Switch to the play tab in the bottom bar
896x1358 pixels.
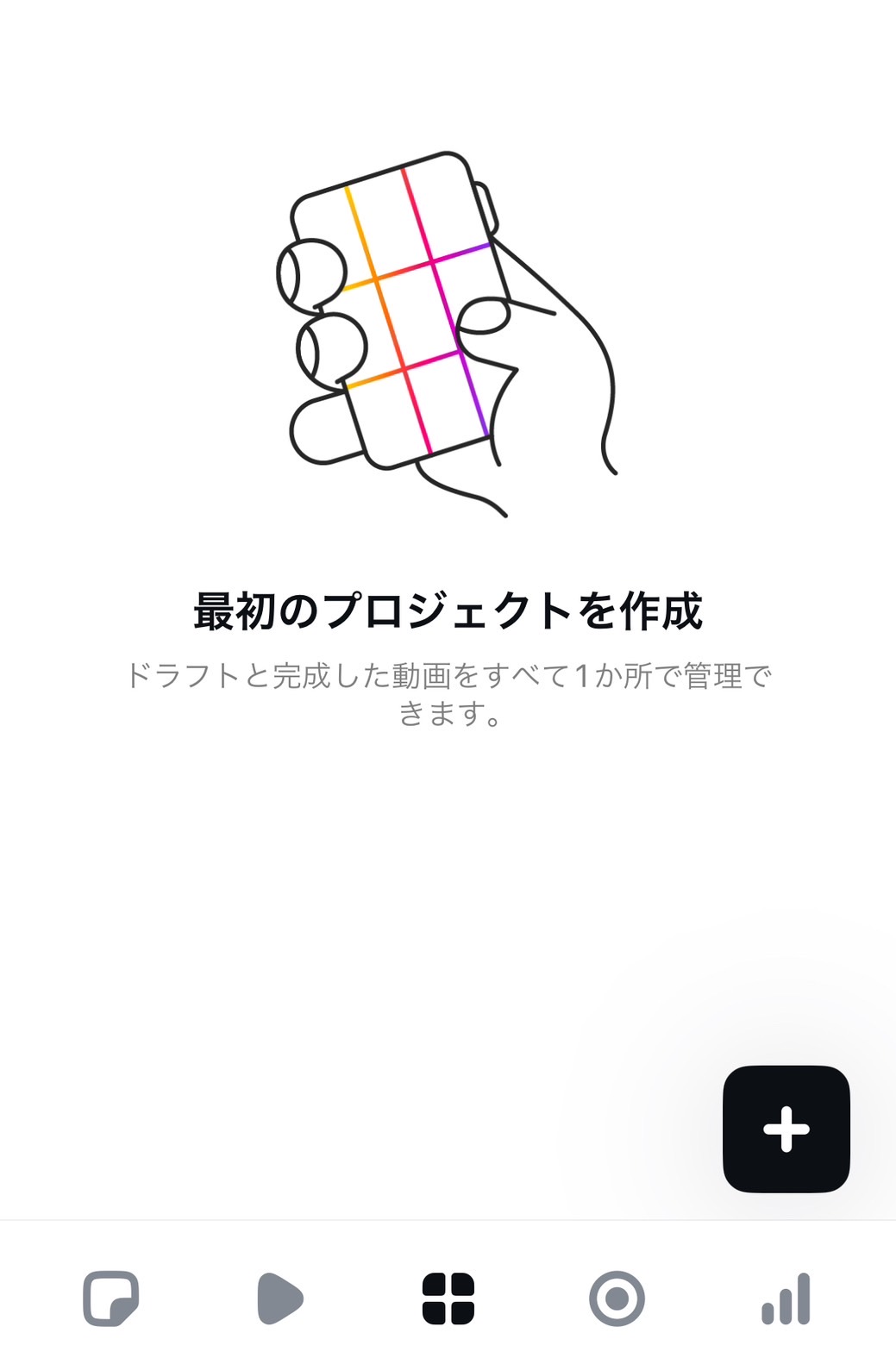point(279,1298)
